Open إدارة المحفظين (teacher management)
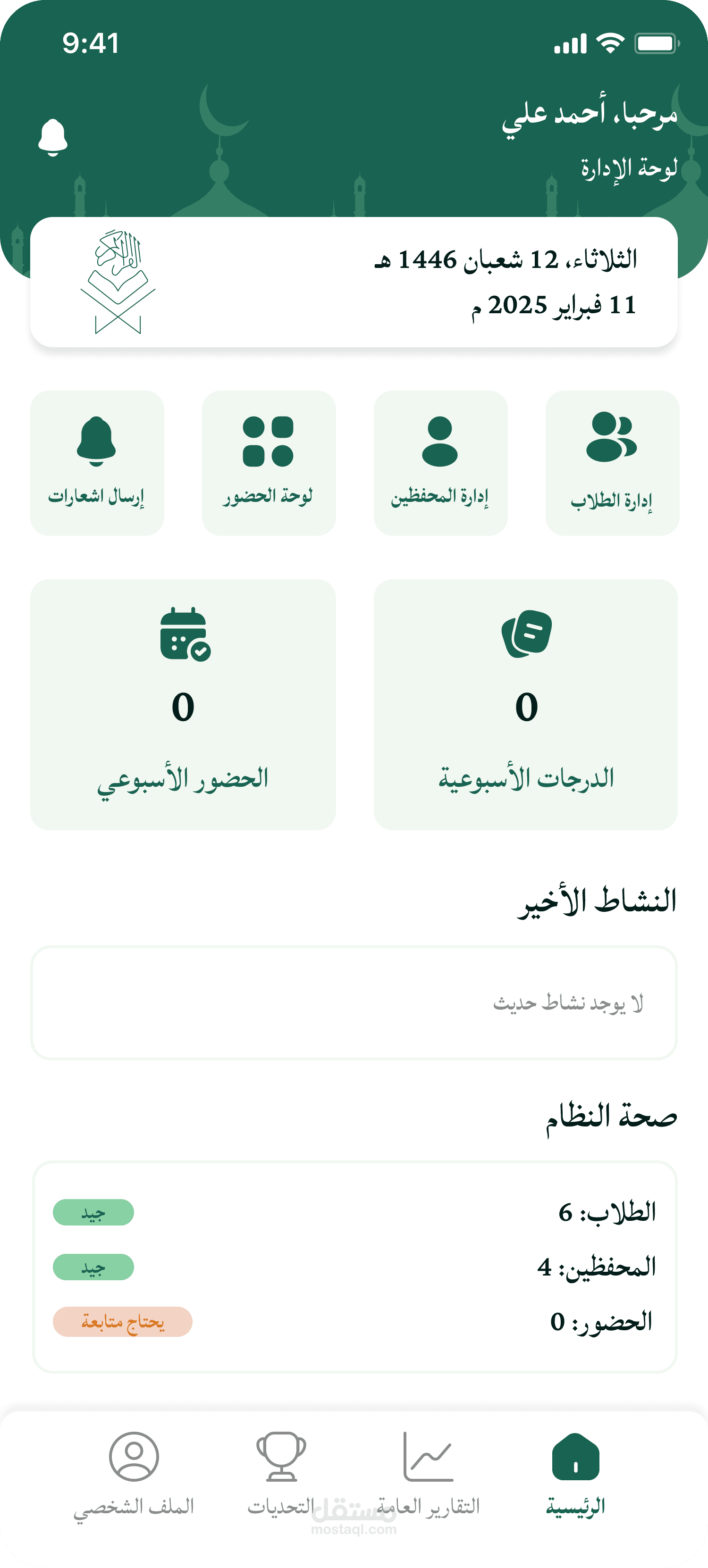Image resolution: width=708 pixels, height=1568 pixels. (440, 463)
